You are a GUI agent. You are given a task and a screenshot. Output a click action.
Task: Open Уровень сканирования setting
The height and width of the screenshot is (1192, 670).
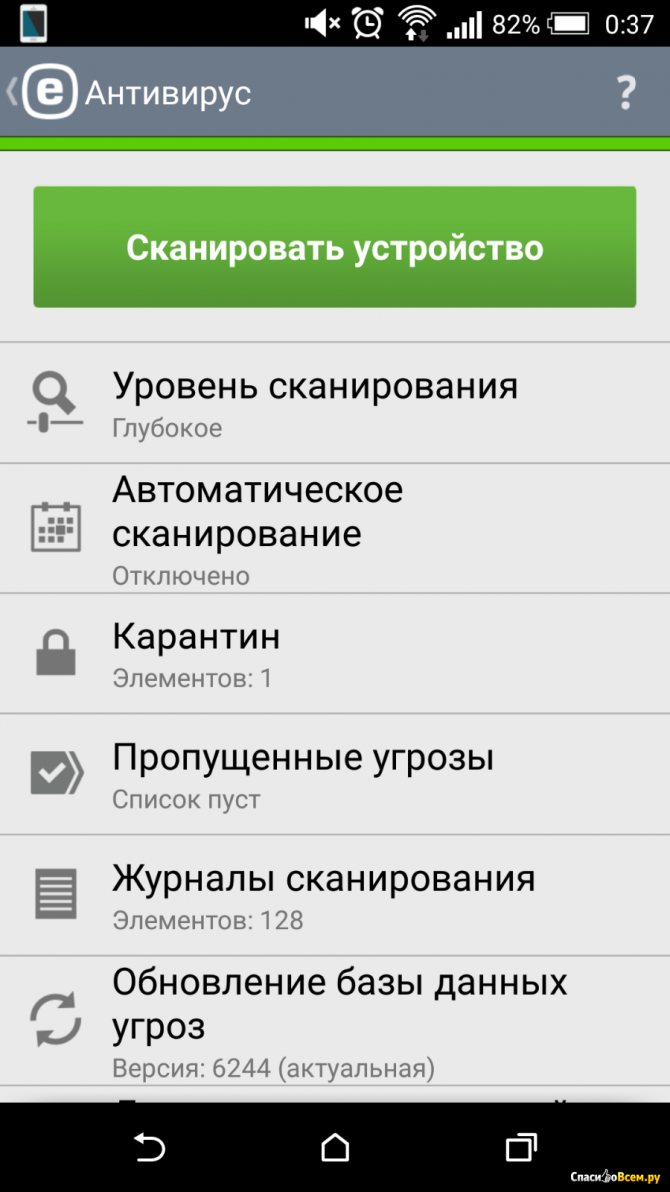[335, 403]
